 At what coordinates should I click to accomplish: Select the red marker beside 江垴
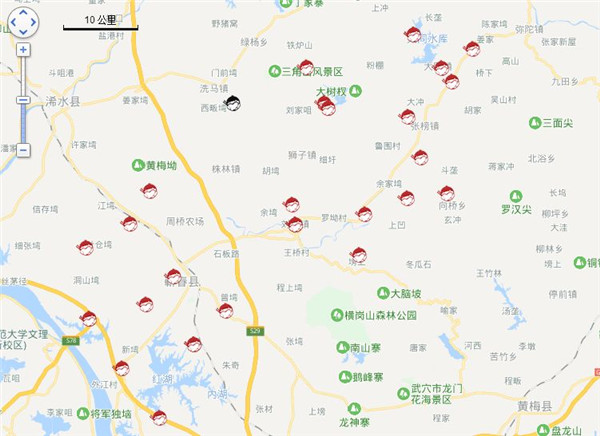click(129, 223)
